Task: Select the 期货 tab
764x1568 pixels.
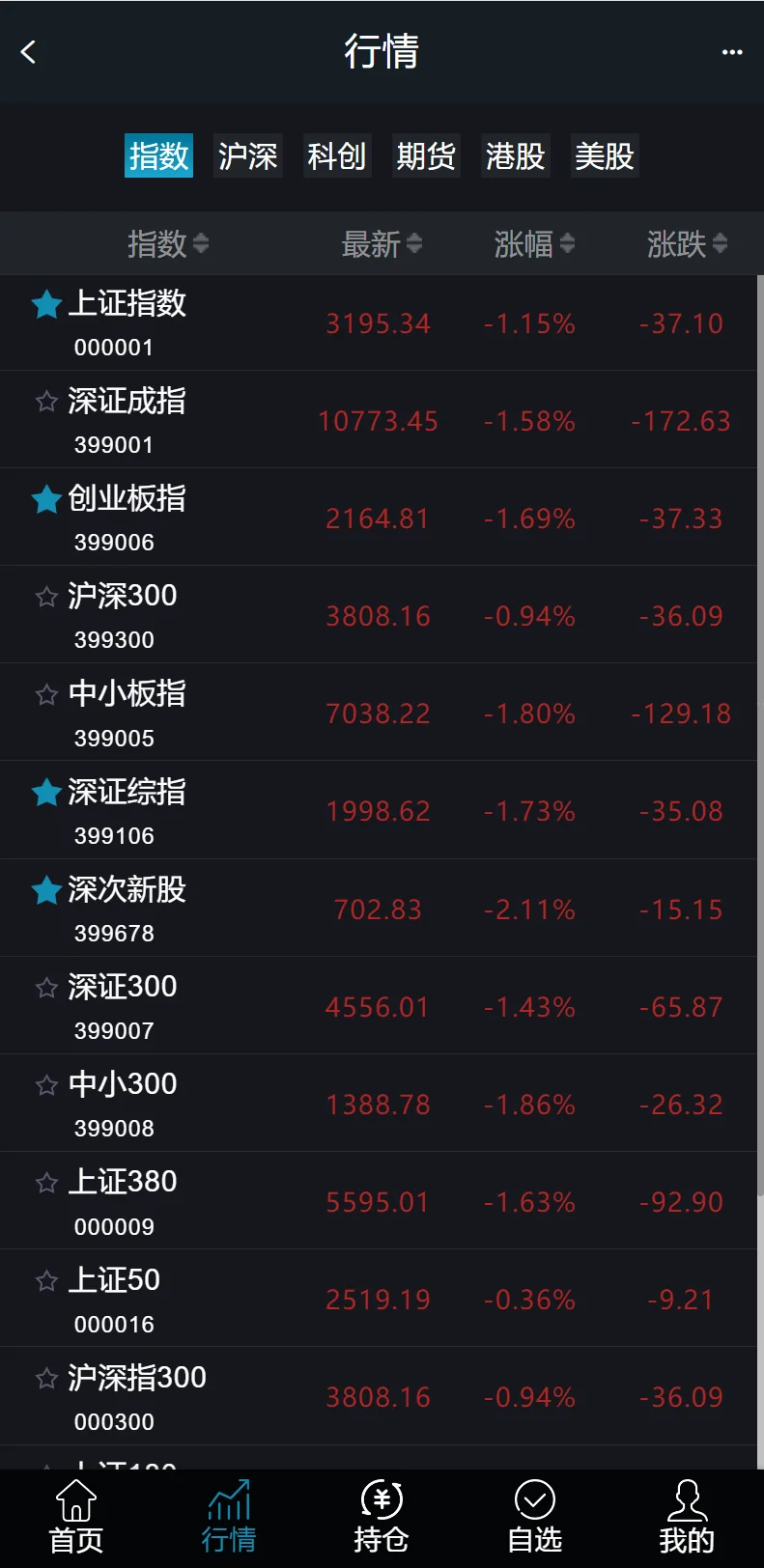Action: [426, 155]
